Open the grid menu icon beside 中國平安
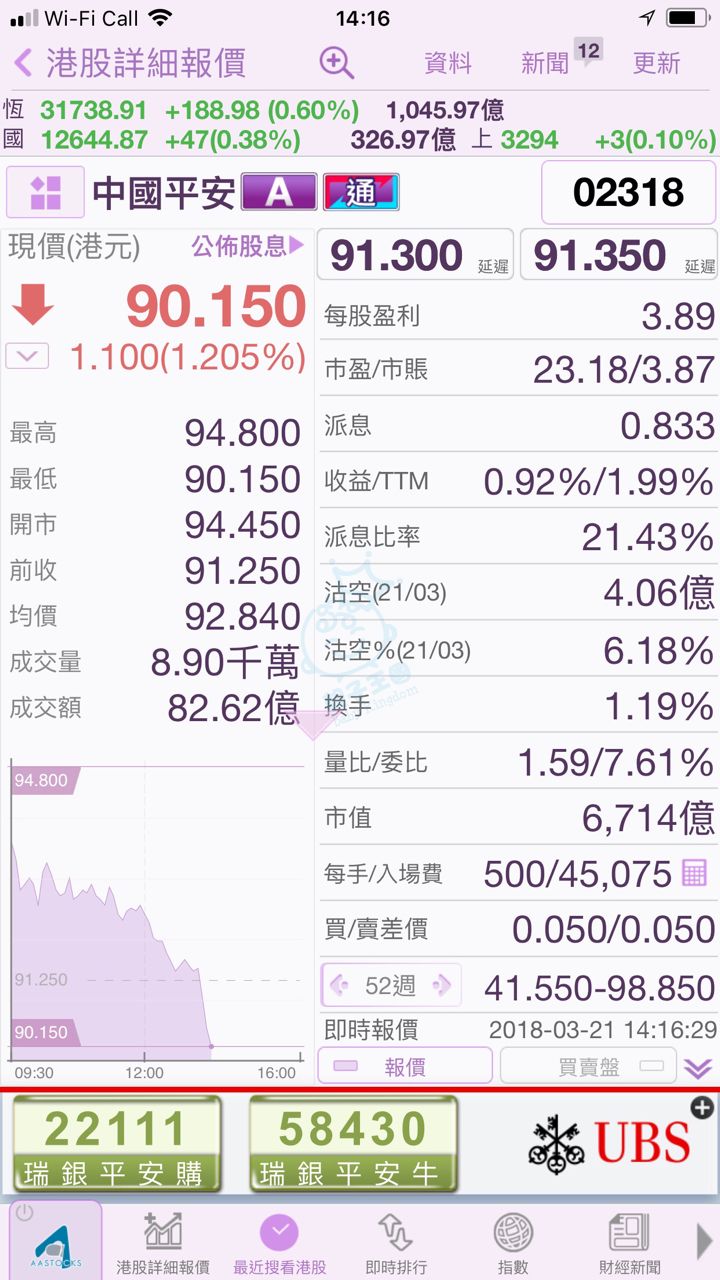The height and width of the screenshot is (1280, 720). [x=46, y=192]
